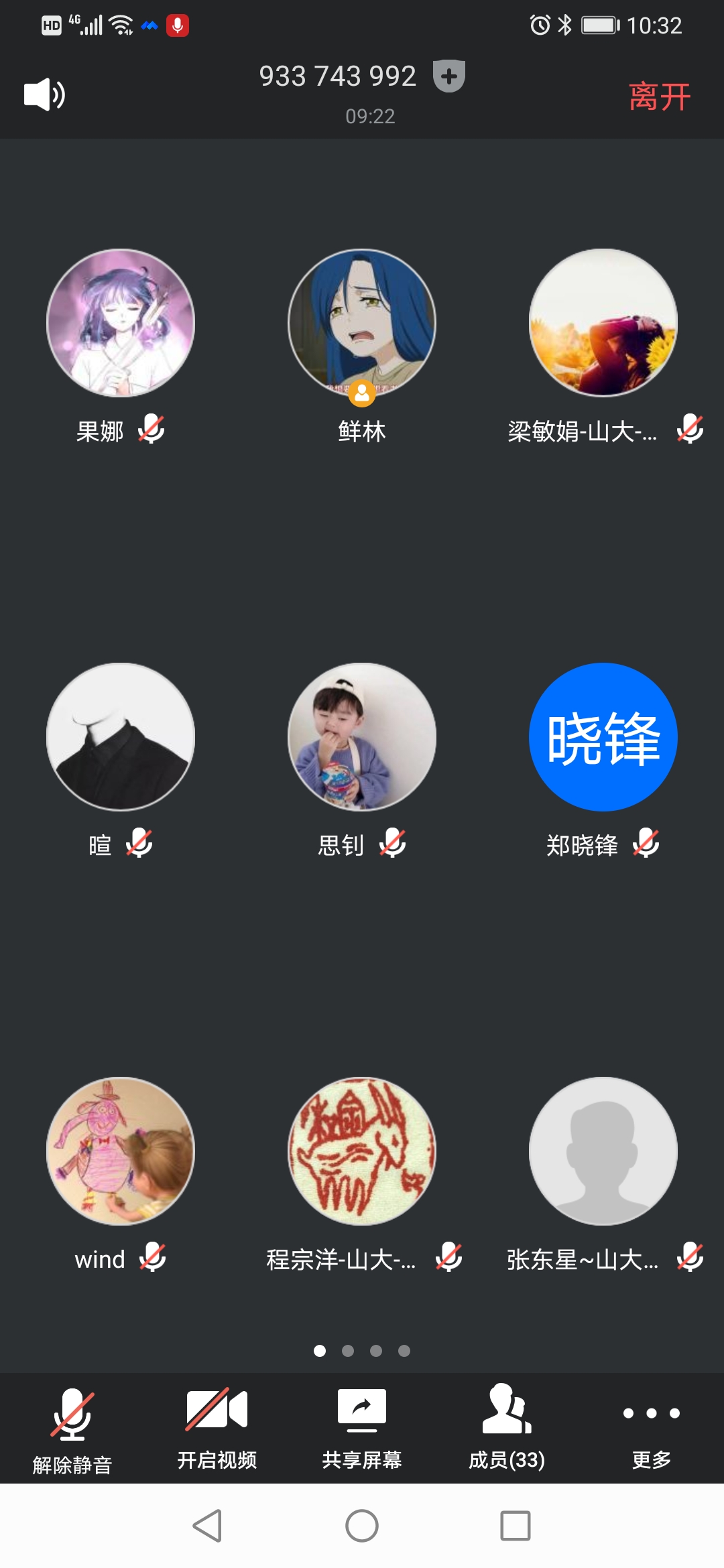724x1568 pixels.
Task: Select participant 张东星's tile
Action: point(603,1151)
